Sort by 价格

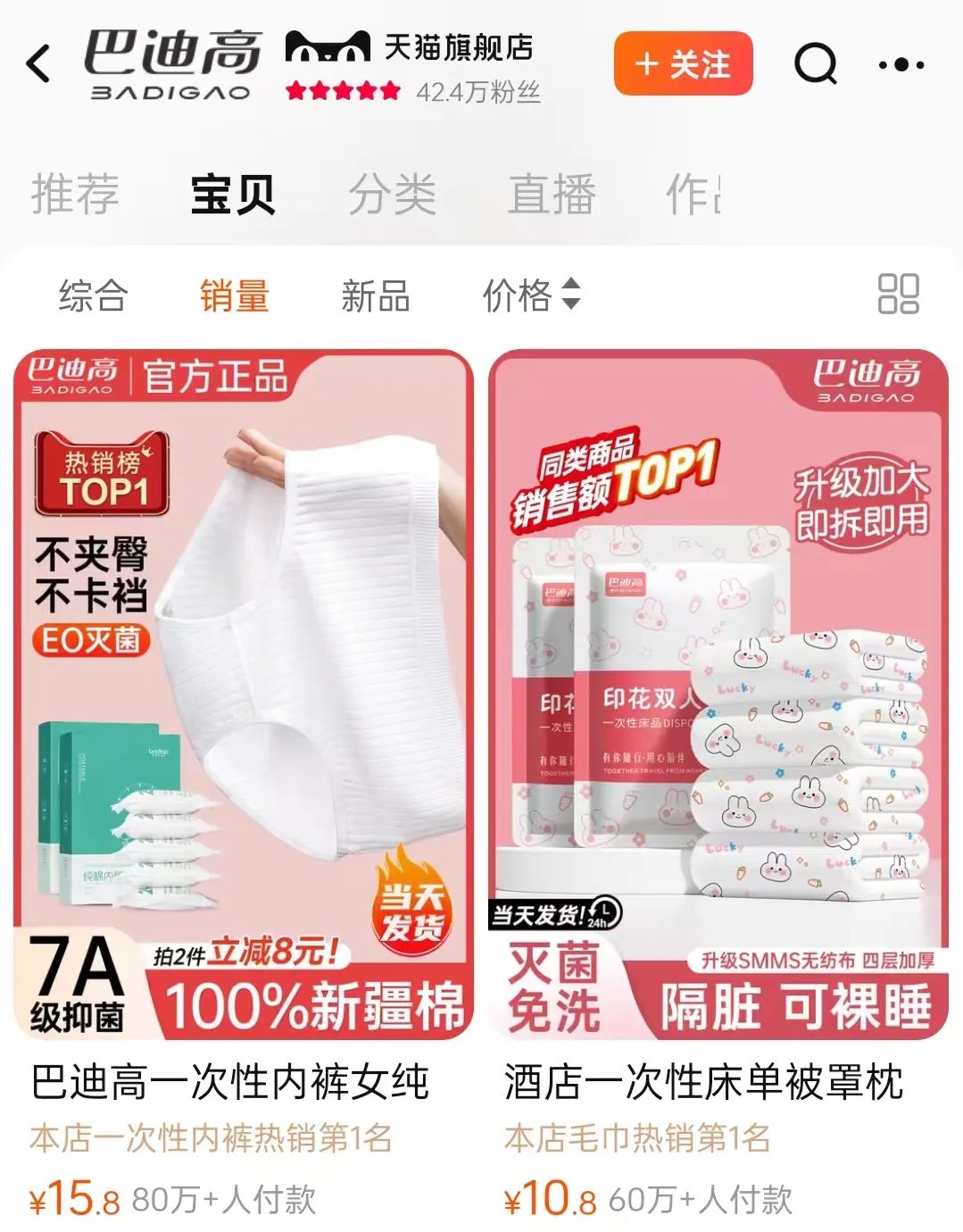point(531,296)
